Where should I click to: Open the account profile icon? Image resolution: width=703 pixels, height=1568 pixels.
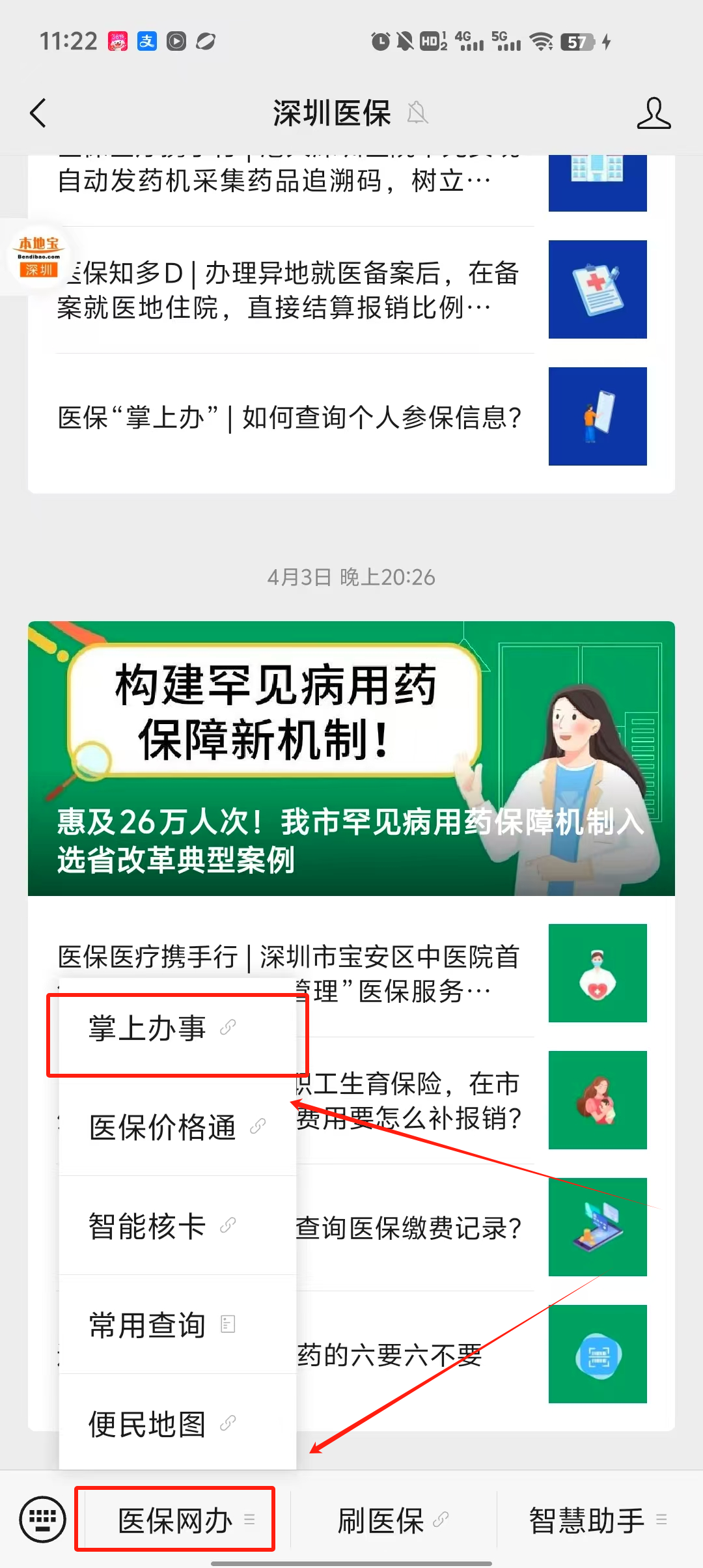654,113
